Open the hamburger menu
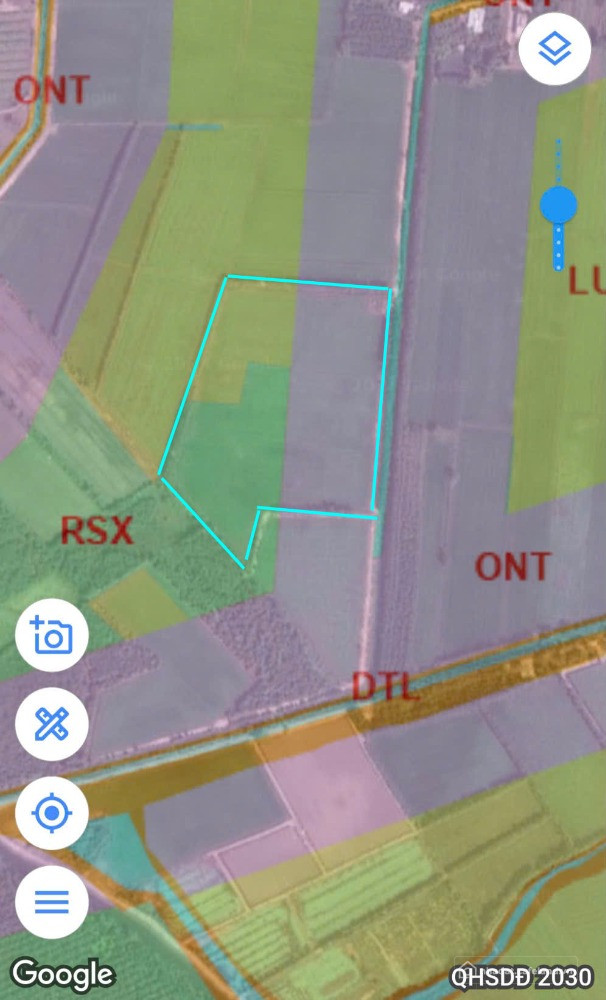Screen dimensions: 606x1000 (x=52, y=902)
